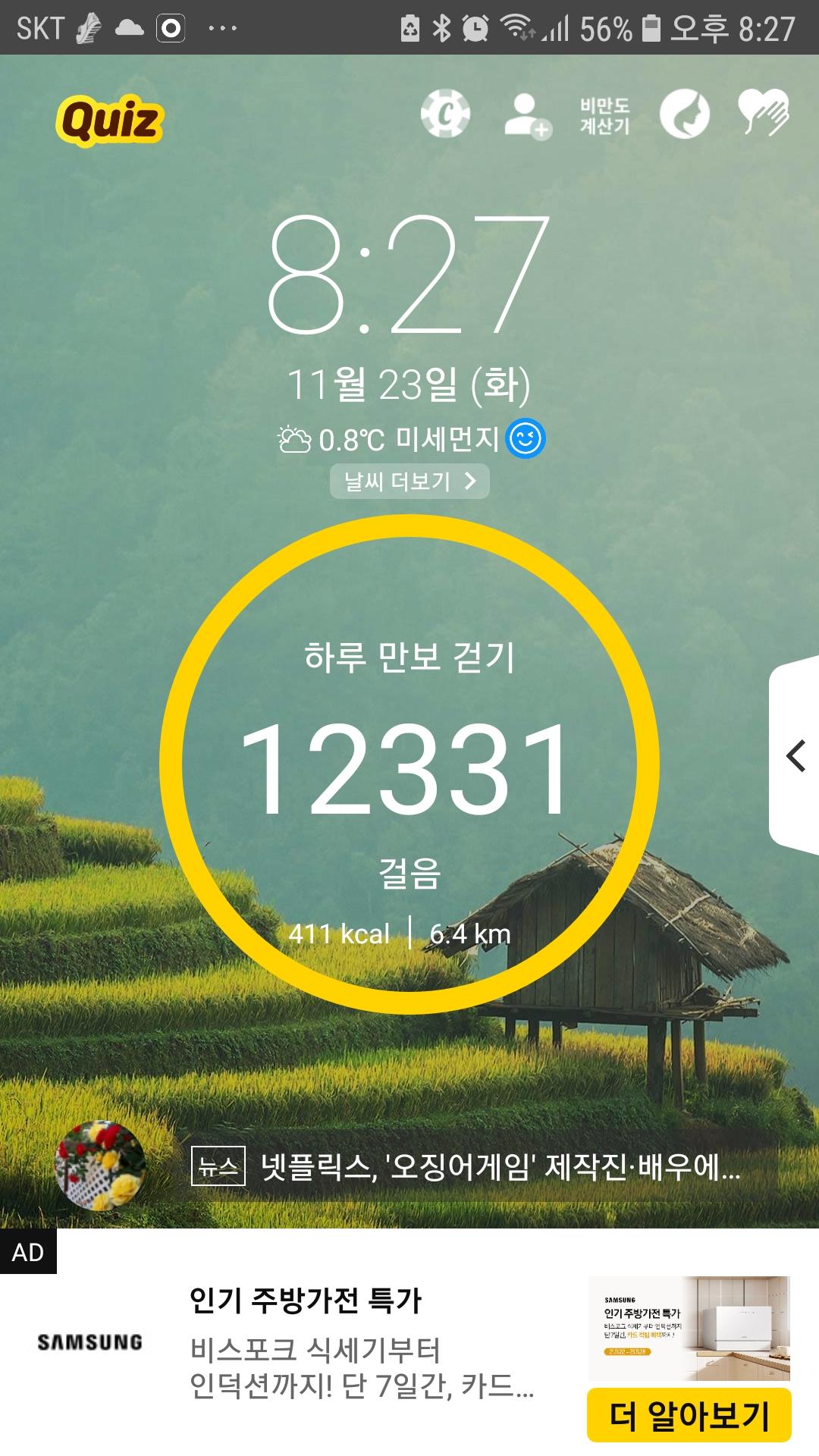Tap the round flower thumbnail
The height and width of the screenshot is (1456, 819).
coord(100,1166)
